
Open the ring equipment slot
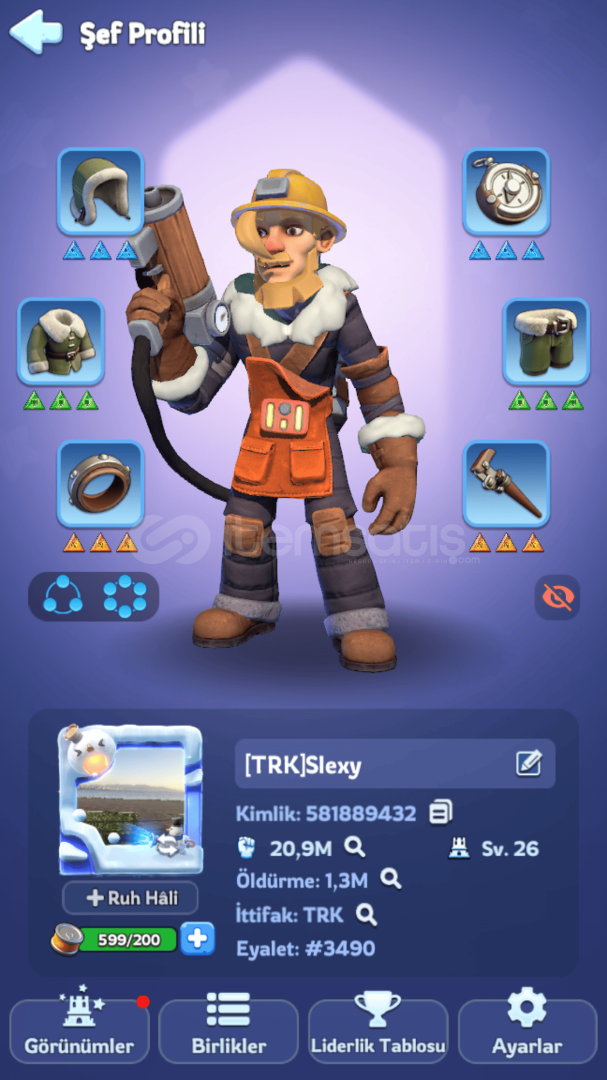pos(100,483)
